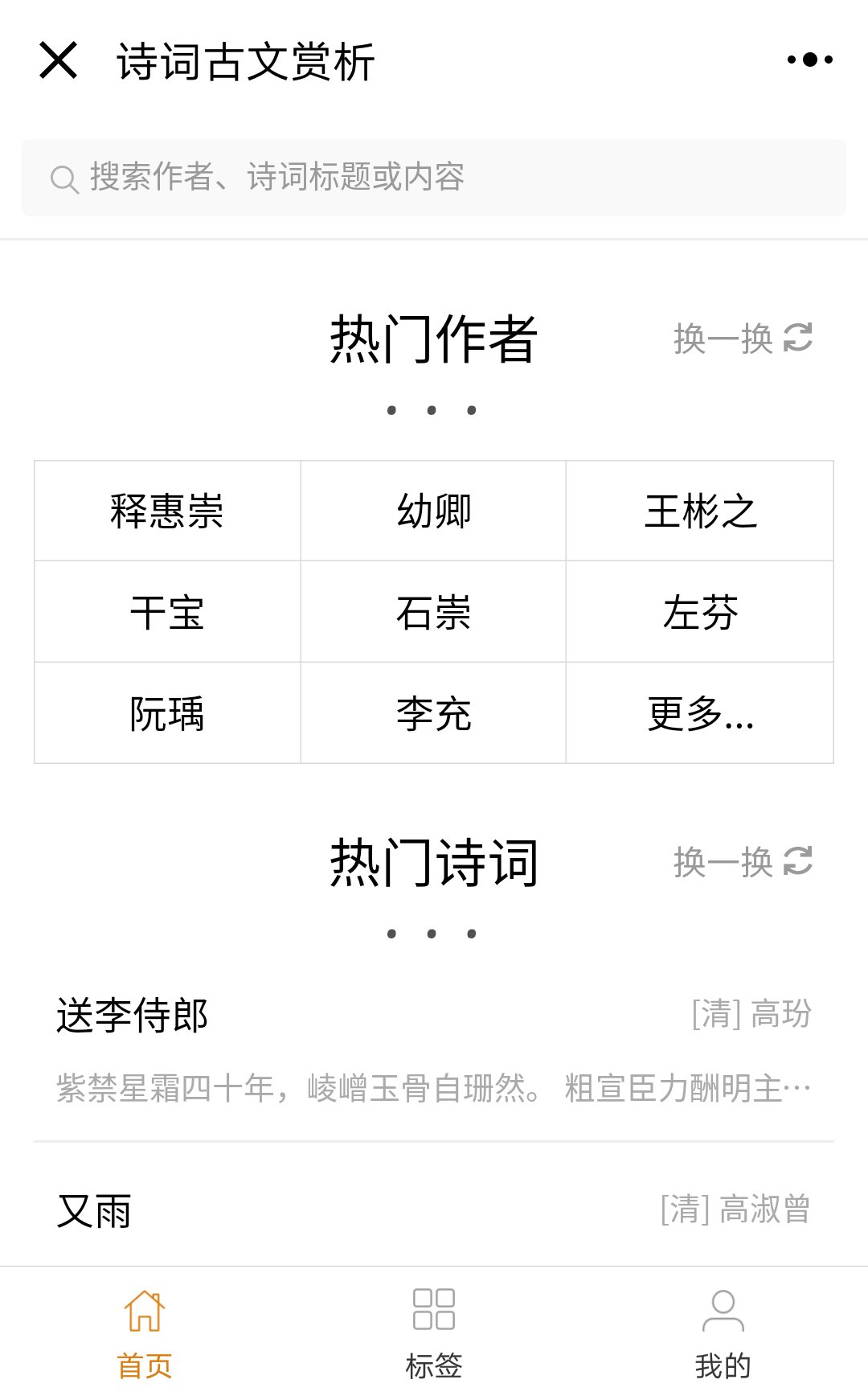Select author 石崇
This screenshot has height=1396, width=868.
pos(434,613)
